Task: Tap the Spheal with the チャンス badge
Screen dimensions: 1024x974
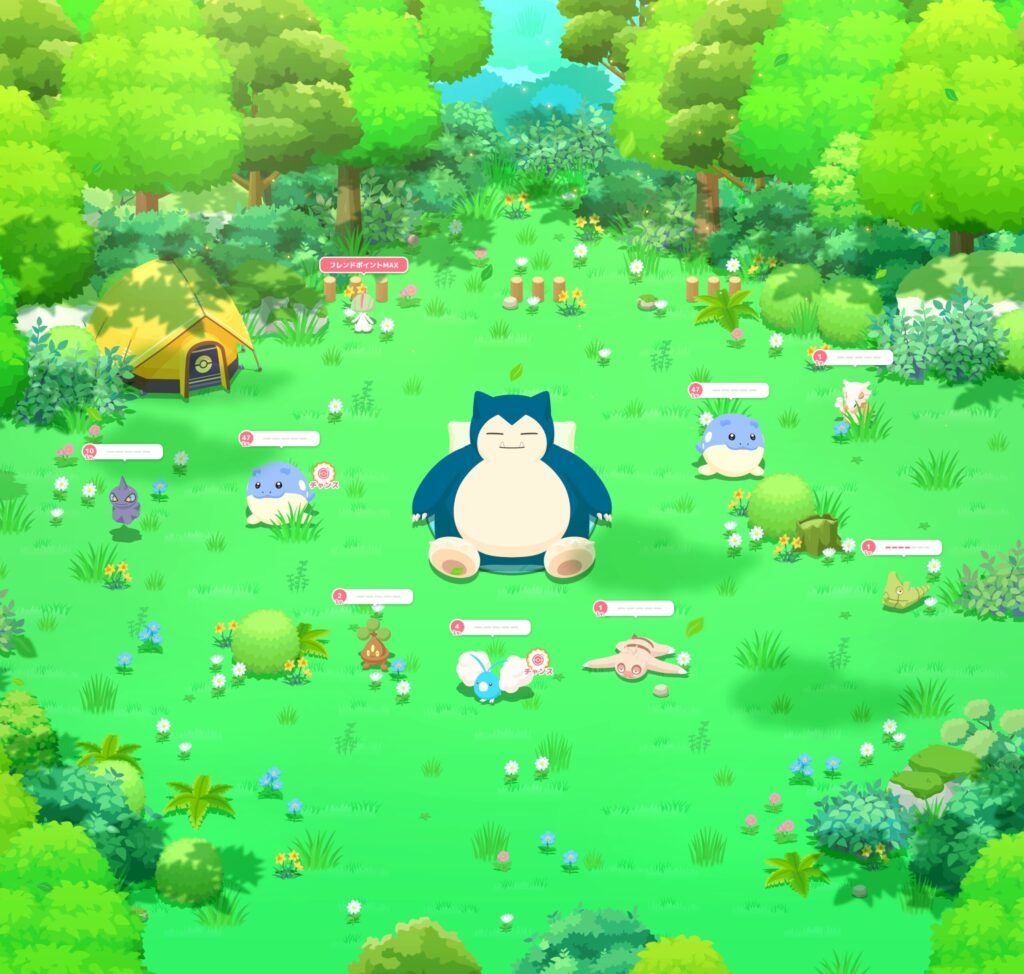Action: [278, 492]
